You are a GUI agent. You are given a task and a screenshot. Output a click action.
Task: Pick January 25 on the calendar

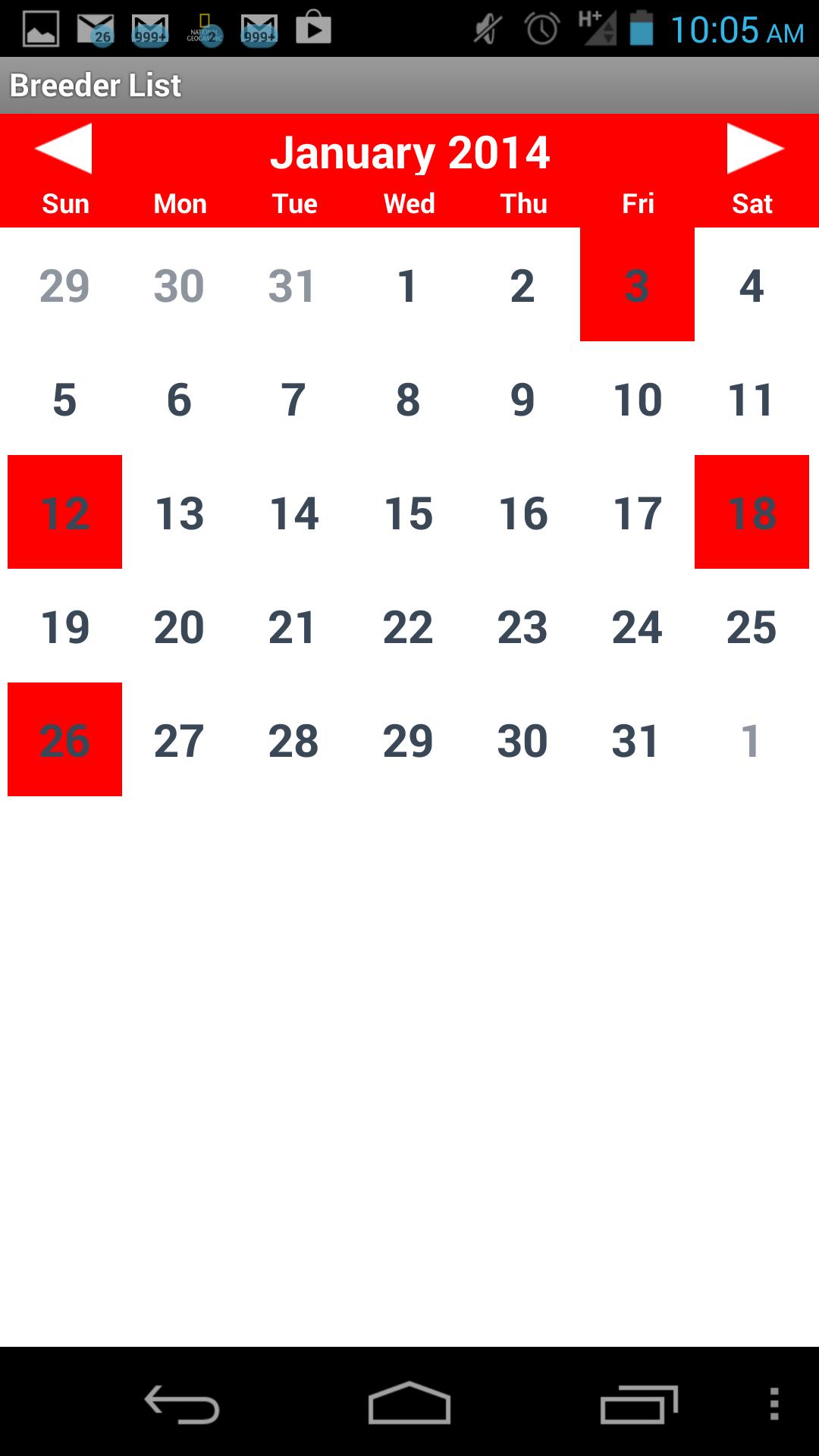[752, 626]
